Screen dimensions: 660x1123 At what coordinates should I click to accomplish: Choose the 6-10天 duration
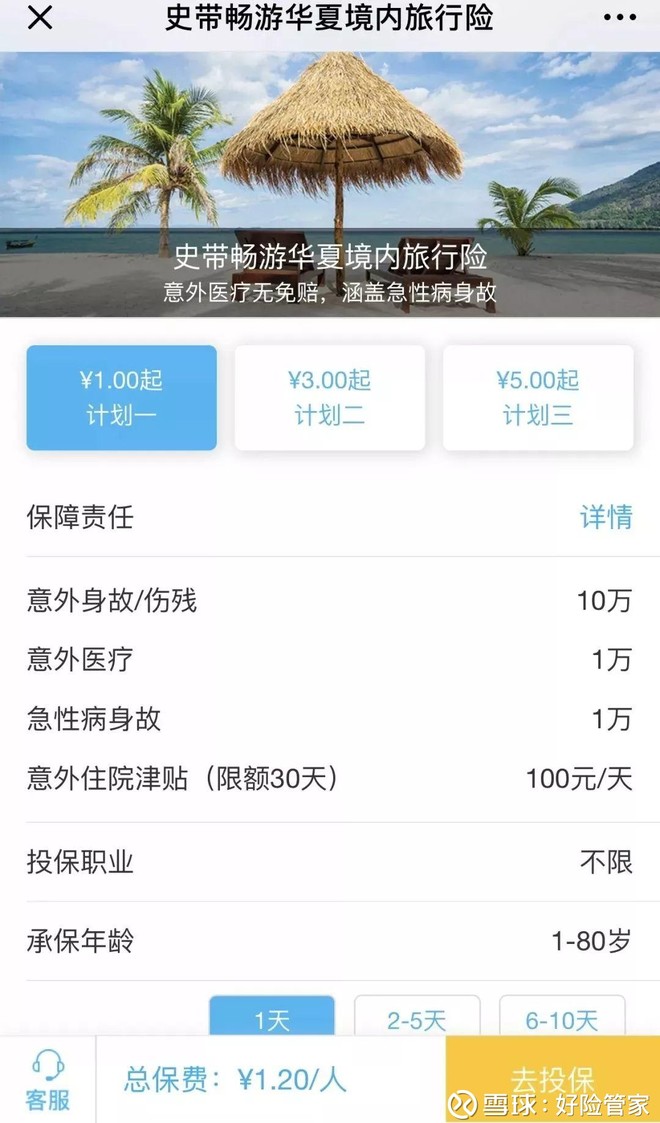click(x=562, y=1017)
